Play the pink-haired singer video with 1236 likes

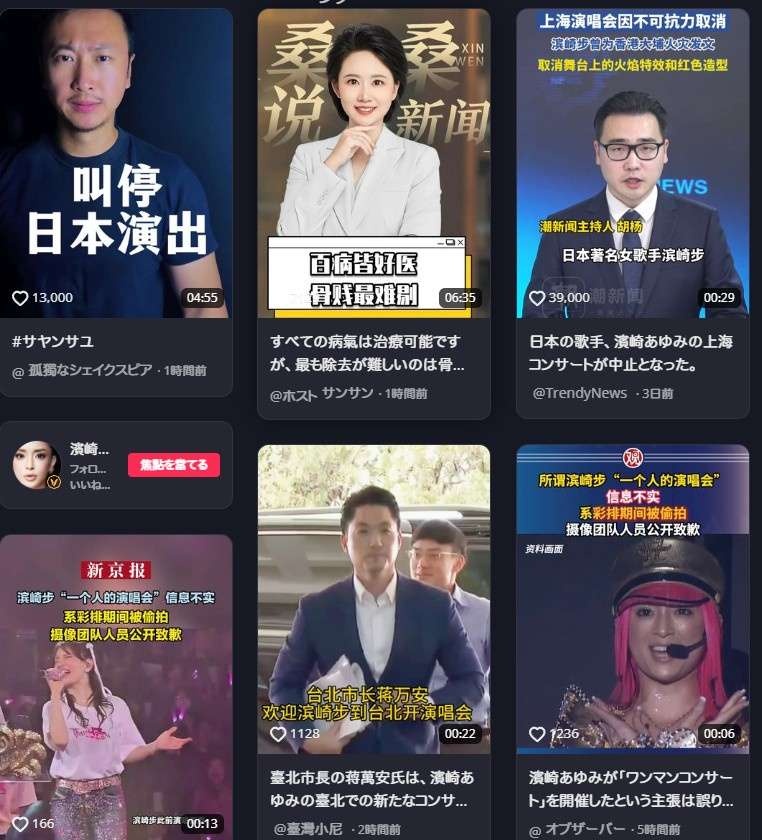click(632, 598)
